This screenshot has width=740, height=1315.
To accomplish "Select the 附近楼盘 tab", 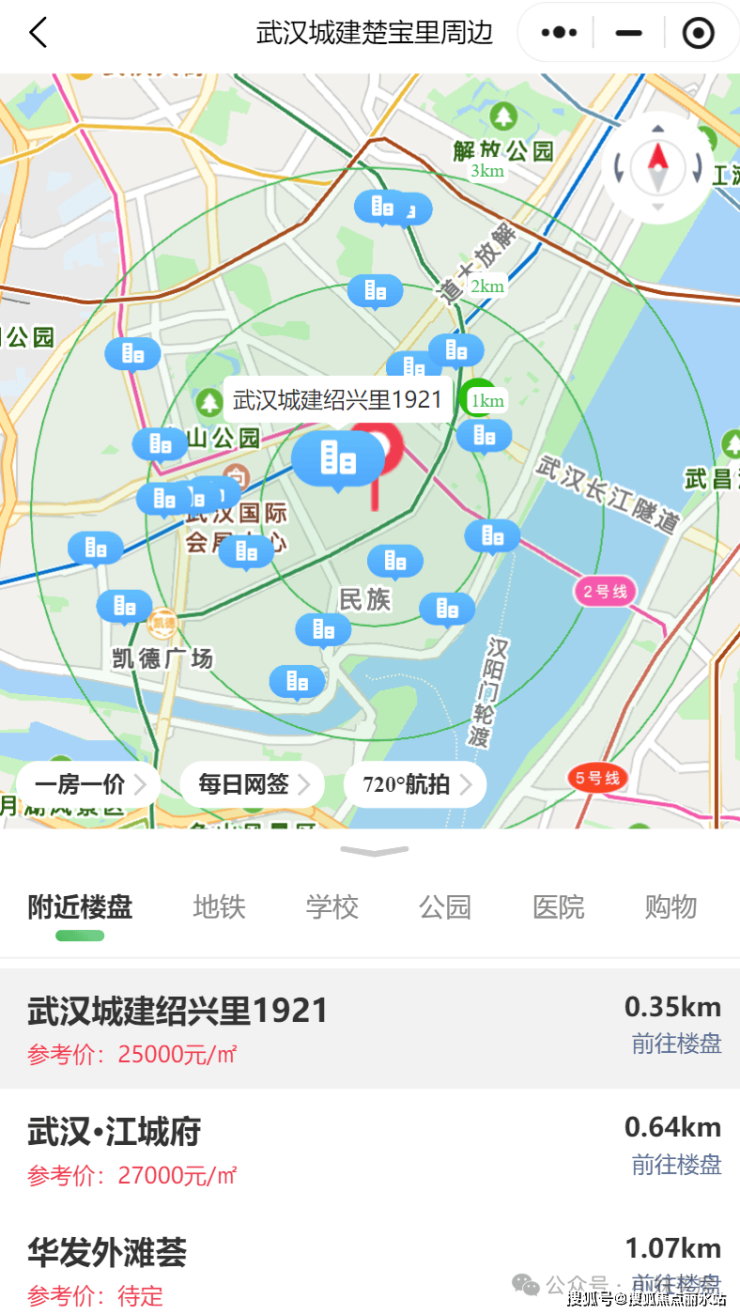I will (x=80, y=908).
